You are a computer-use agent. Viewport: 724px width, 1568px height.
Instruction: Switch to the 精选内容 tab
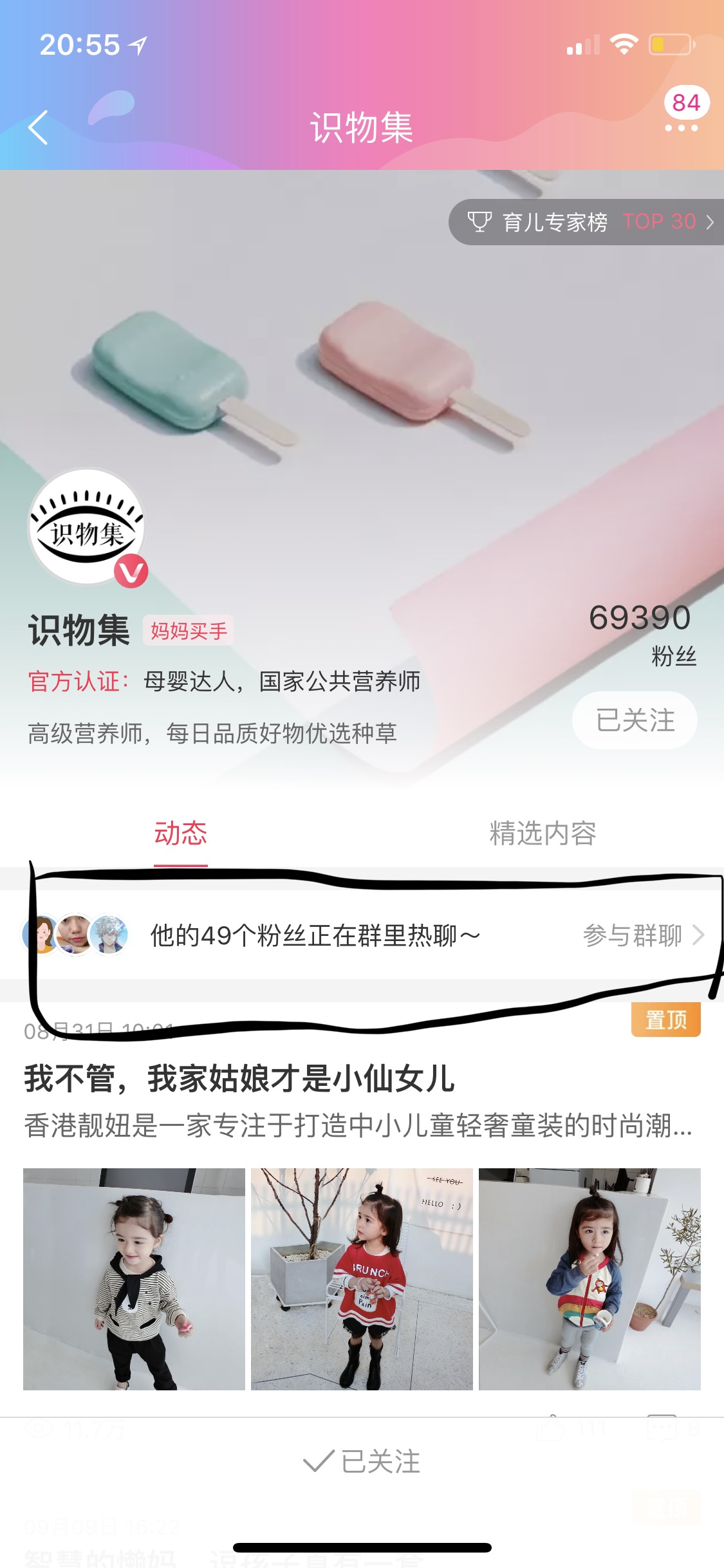pyautogui.click(x=543, y=834)
